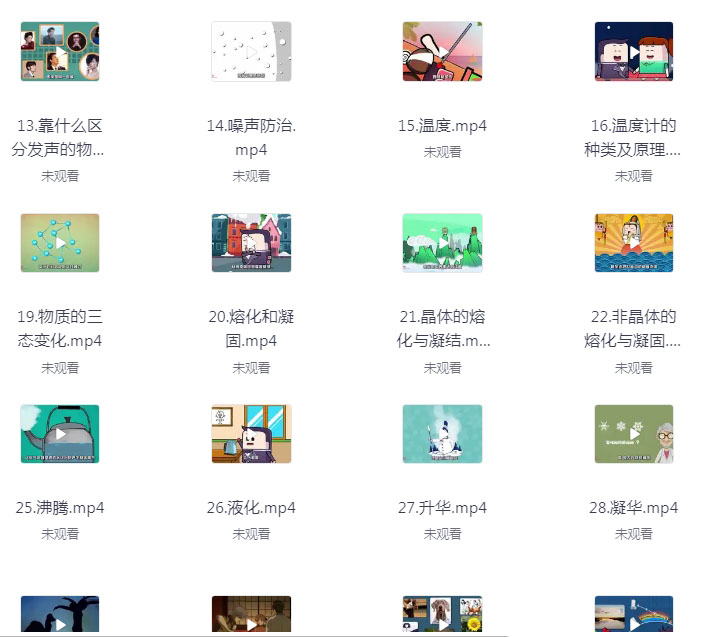Open video 13.靠什么区分发声的物
Screen dimensions: 710x637
(x=60, y=52)
